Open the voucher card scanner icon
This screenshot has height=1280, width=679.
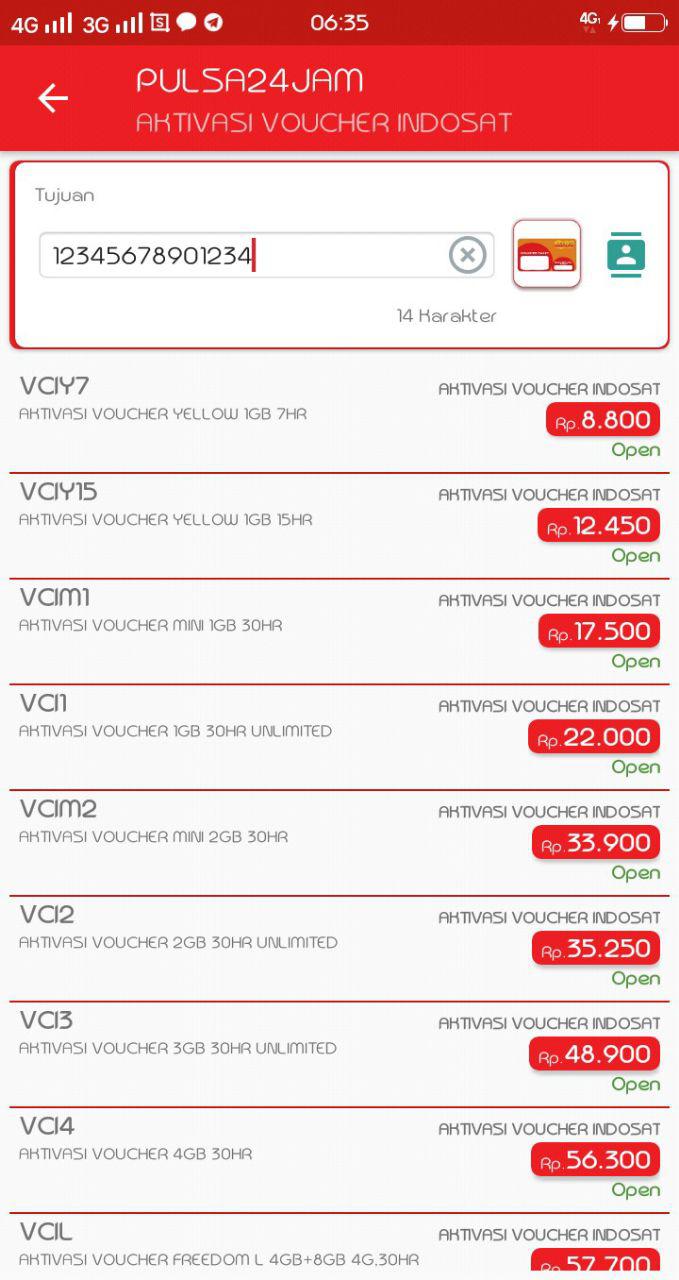pyautogui.click(x=547, y=255)
